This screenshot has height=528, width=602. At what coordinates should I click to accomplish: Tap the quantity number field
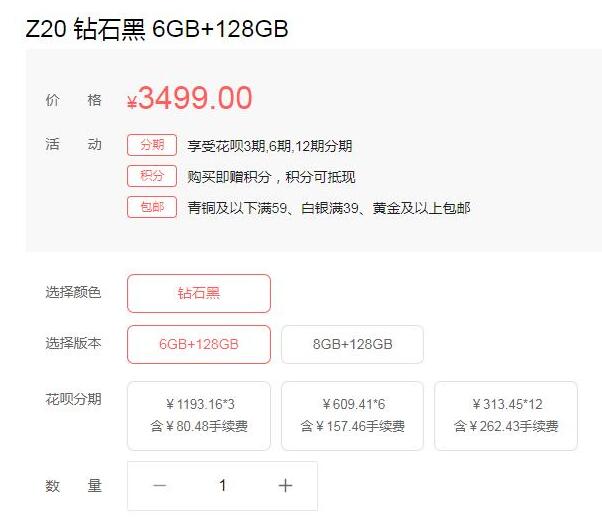[x=222, y=486]
